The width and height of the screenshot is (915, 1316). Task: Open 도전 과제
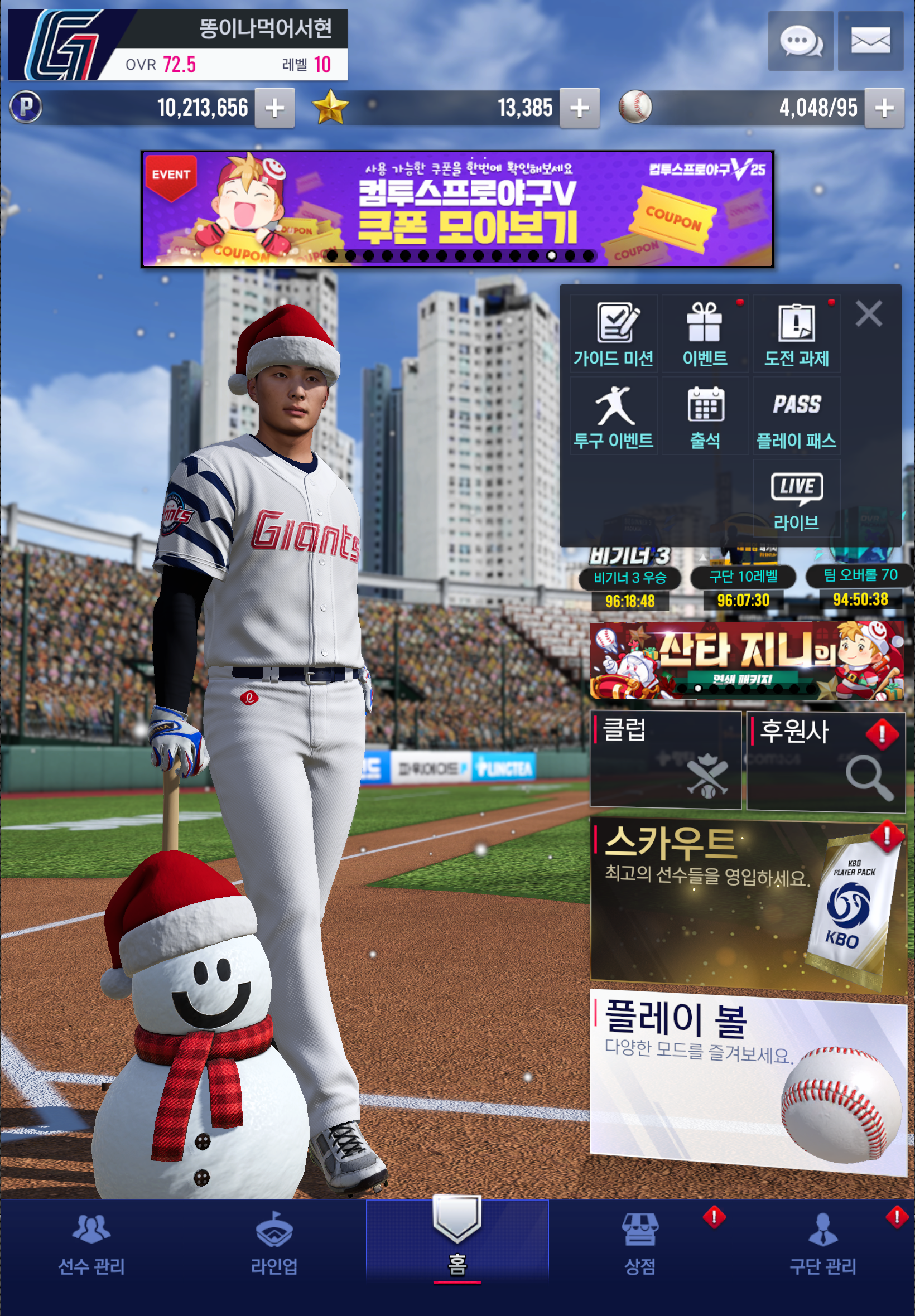click(x=796, y=335)
